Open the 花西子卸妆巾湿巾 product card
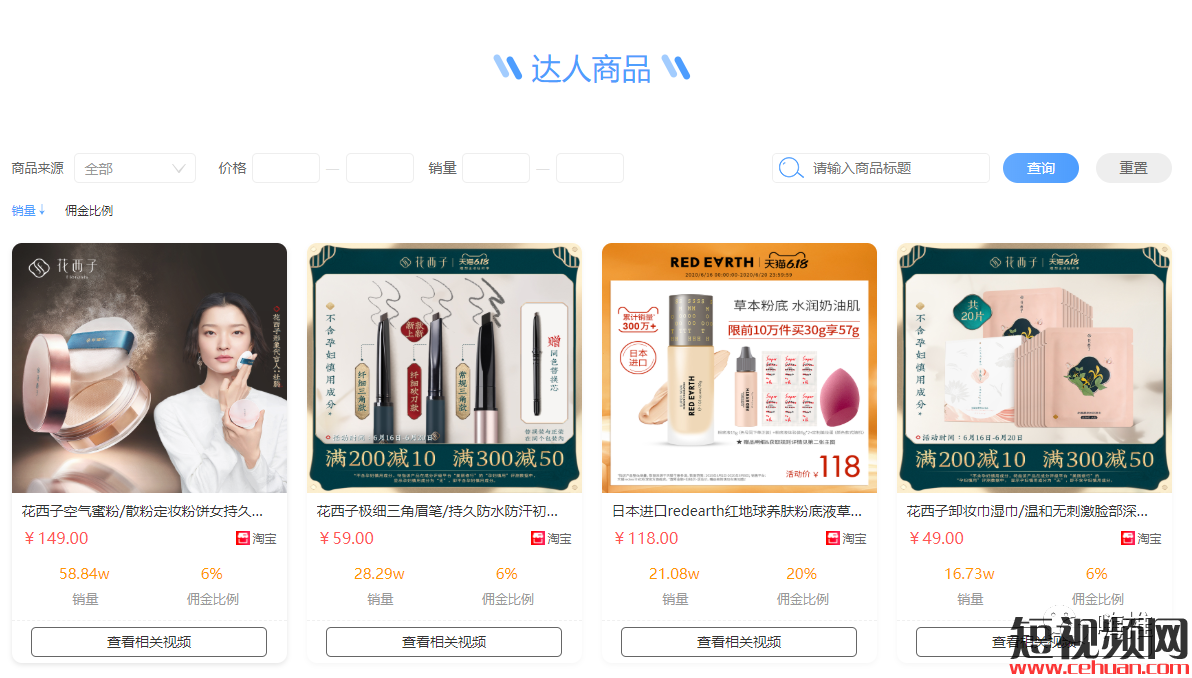Image resolution: width=1192 pixels, height=678 pixels. (x=1034, y=368)
